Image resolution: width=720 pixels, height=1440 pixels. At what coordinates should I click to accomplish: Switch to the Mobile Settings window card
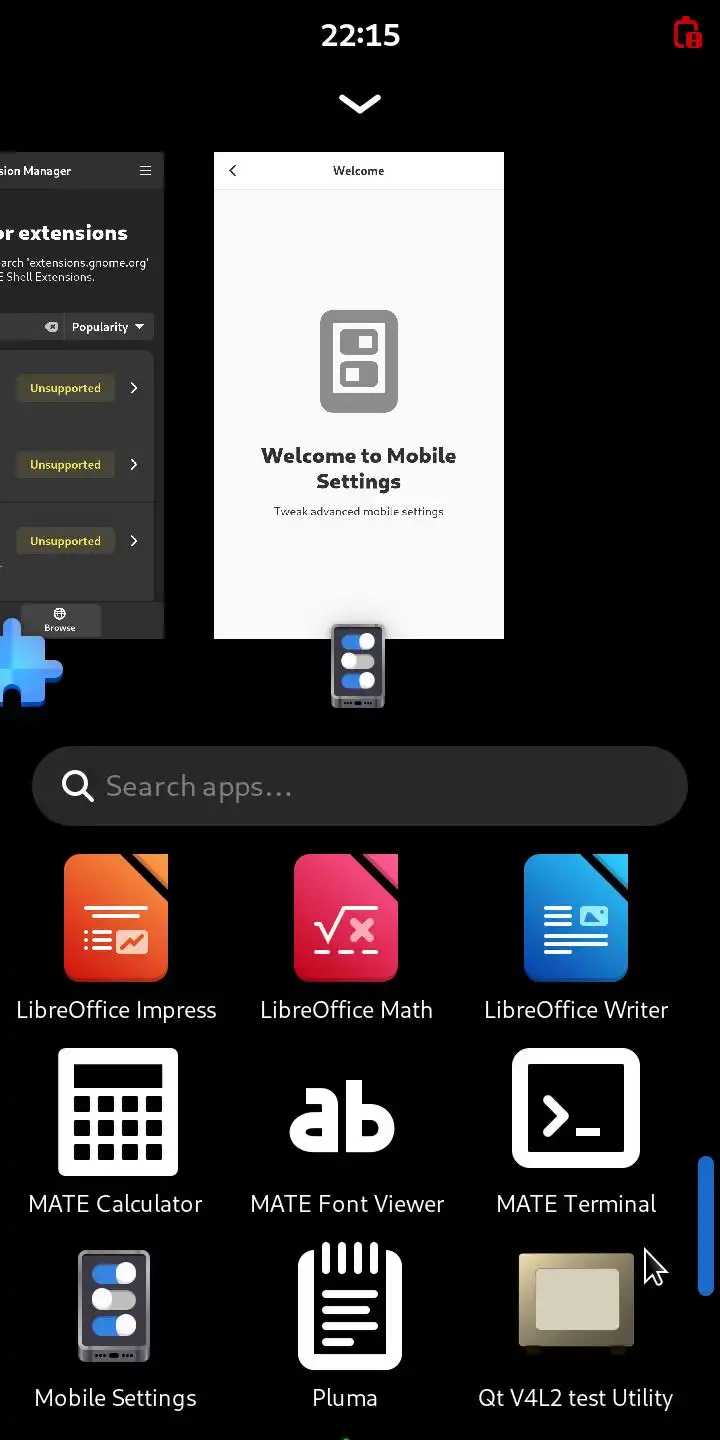(x=358, y=395)
